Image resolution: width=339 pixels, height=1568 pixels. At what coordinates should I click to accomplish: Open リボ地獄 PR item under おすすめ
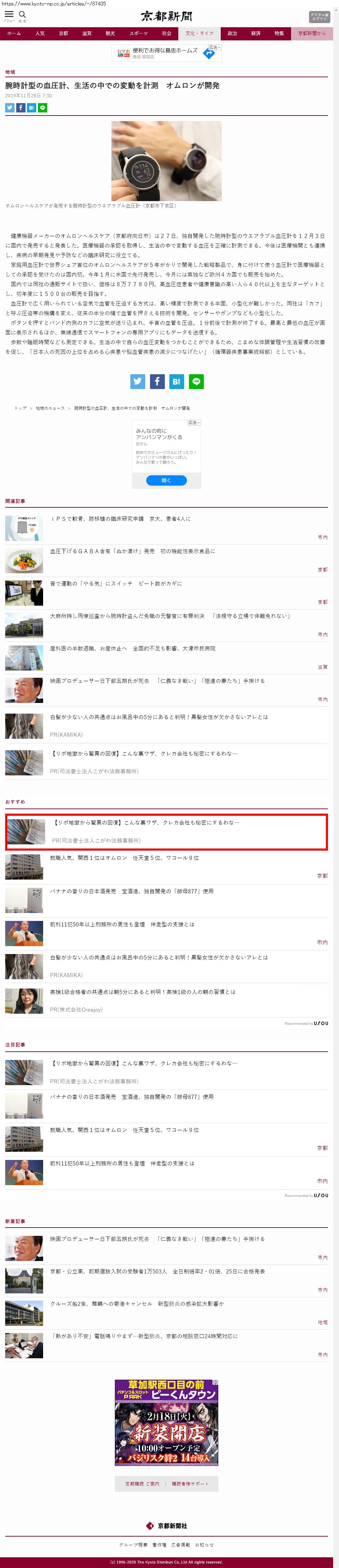(x=146, y=822)
